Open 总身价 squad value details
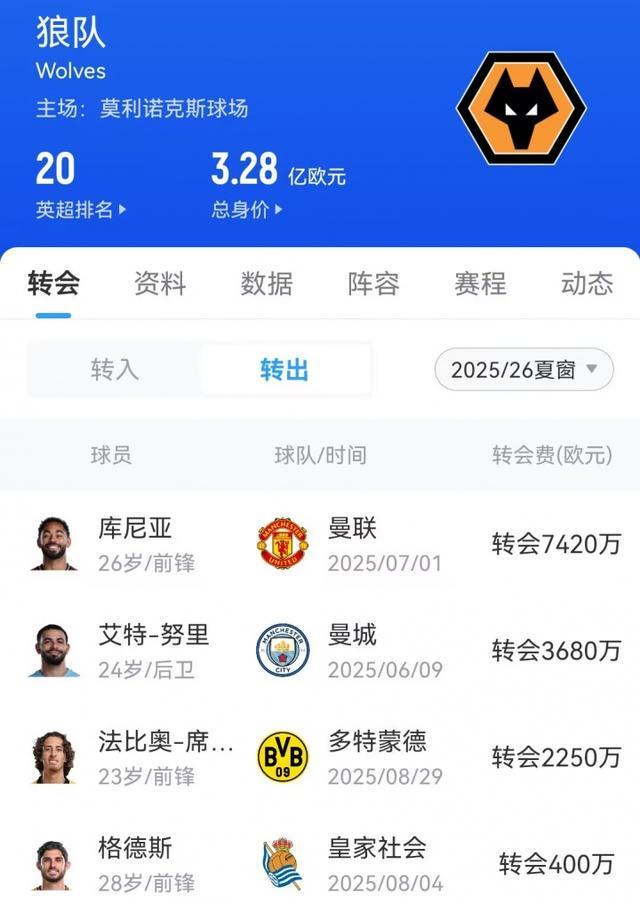The height and width of the screenshot is (904, 640). pyautogui.click(x=246, y=210)
